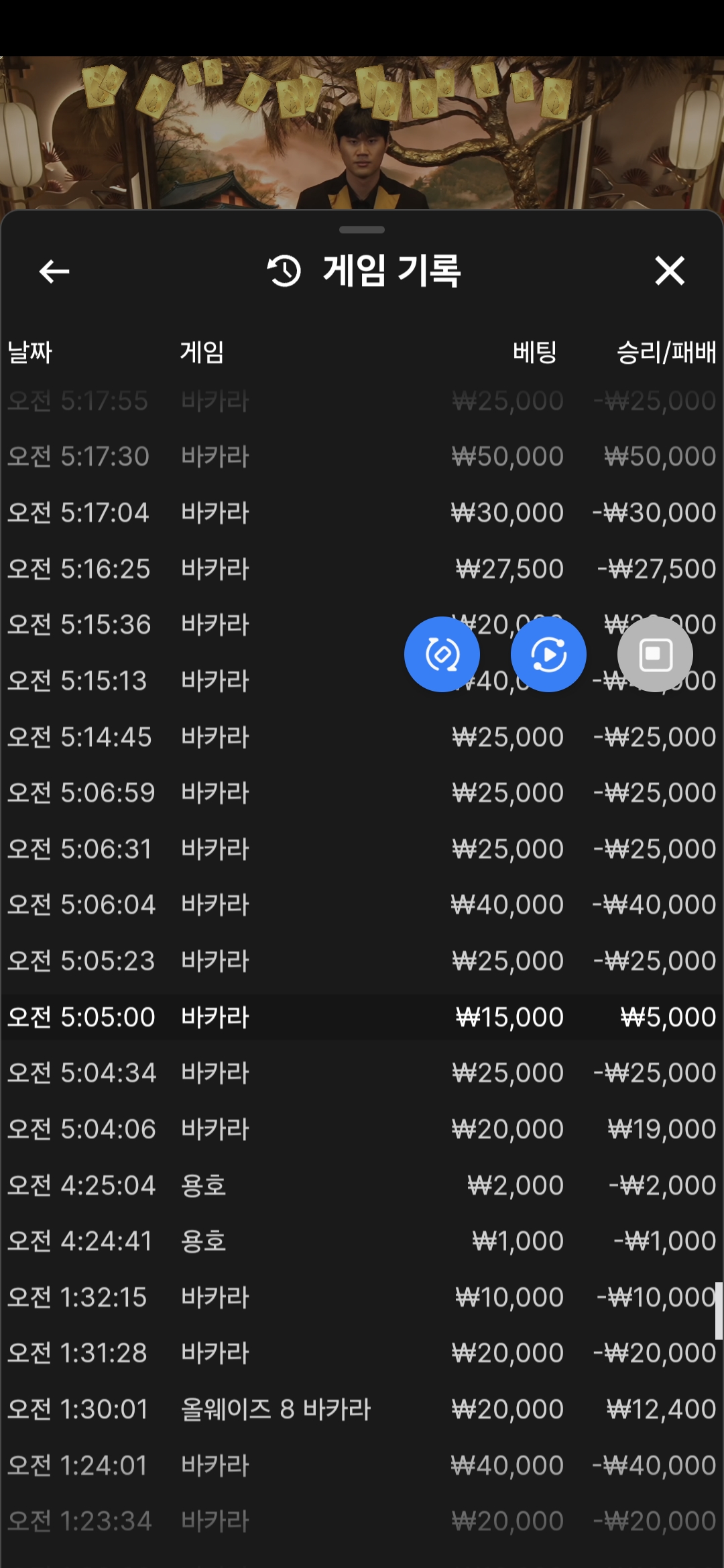Tap the blue play-loop floating button
This screenshot has height=1568, width=724.
[548, 654]
